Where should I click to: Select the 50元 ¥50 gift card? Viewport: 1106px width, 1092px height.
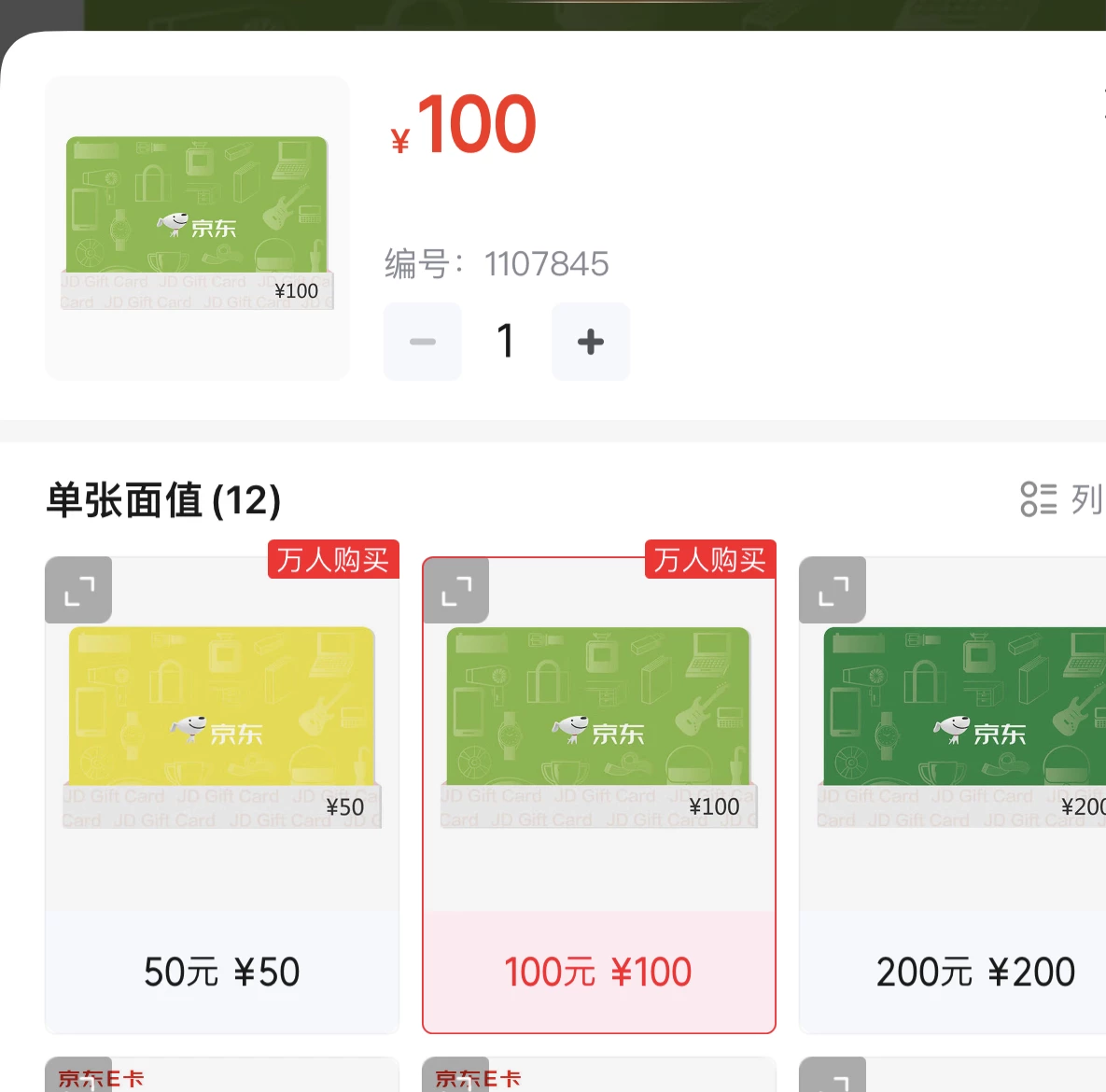point(222,972)
